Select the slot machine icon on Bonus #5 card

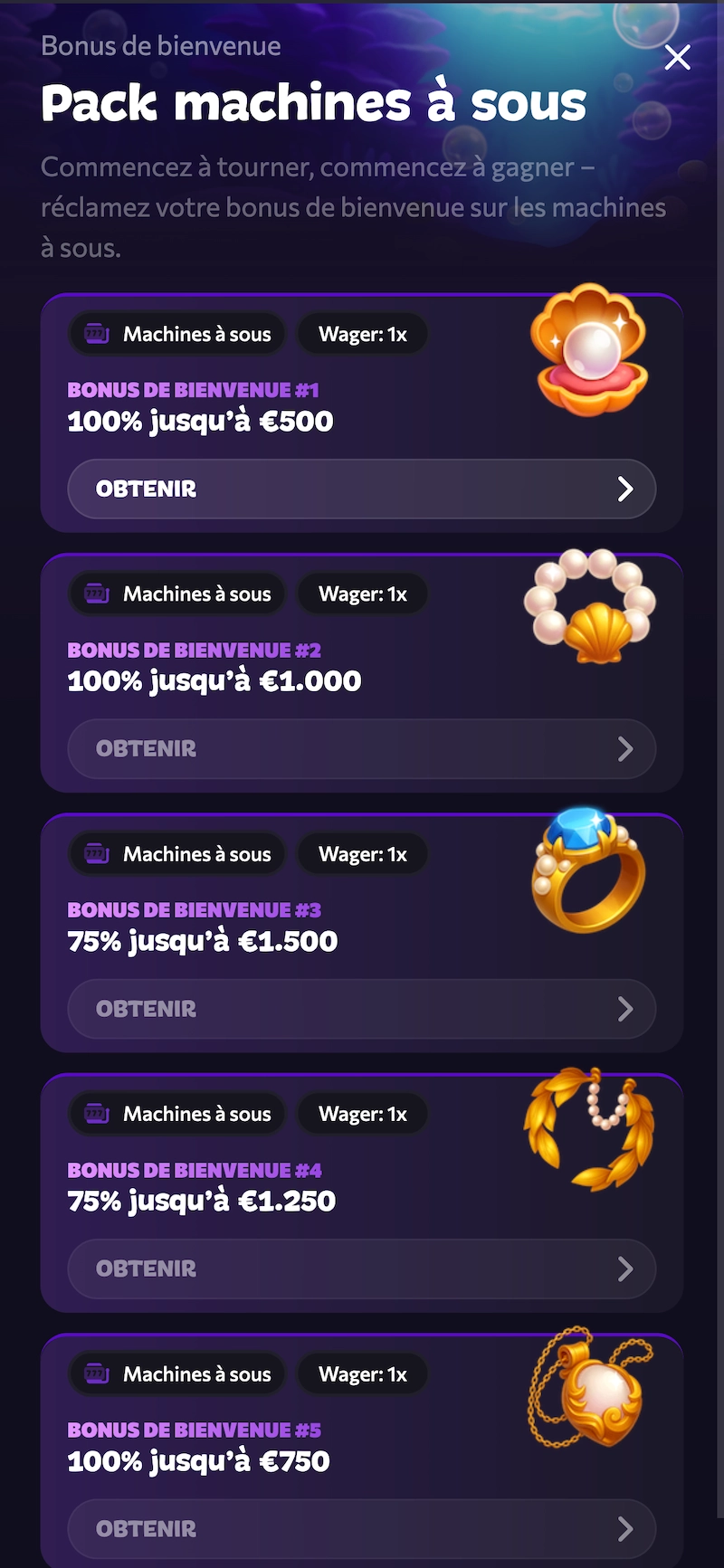click(x=98, y=1373)
